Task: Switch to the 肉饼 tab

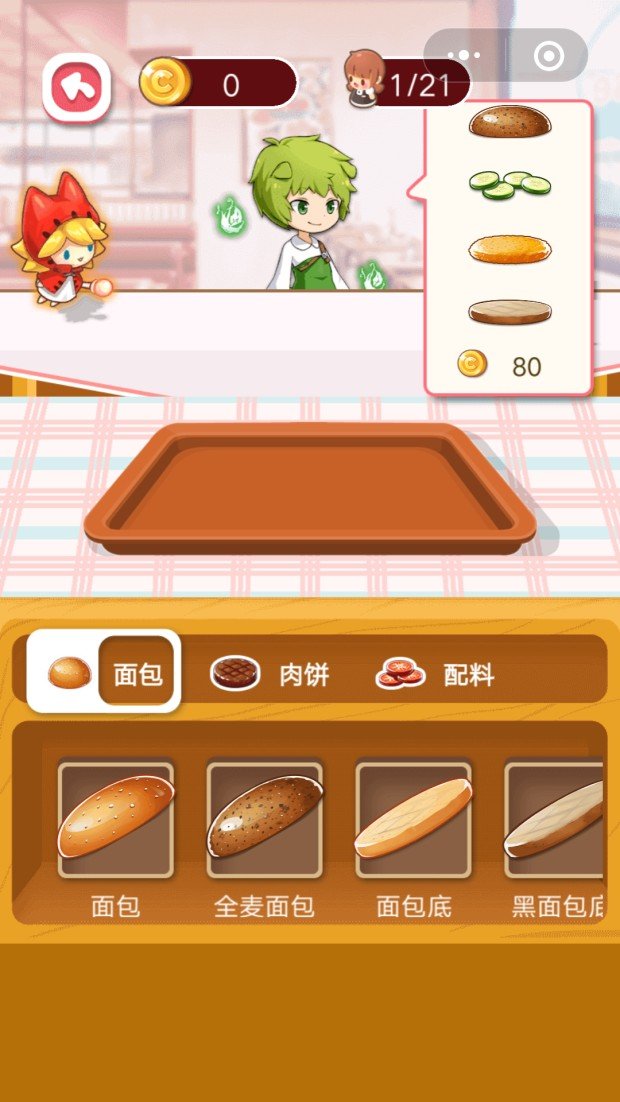Action: pos(270,675)
